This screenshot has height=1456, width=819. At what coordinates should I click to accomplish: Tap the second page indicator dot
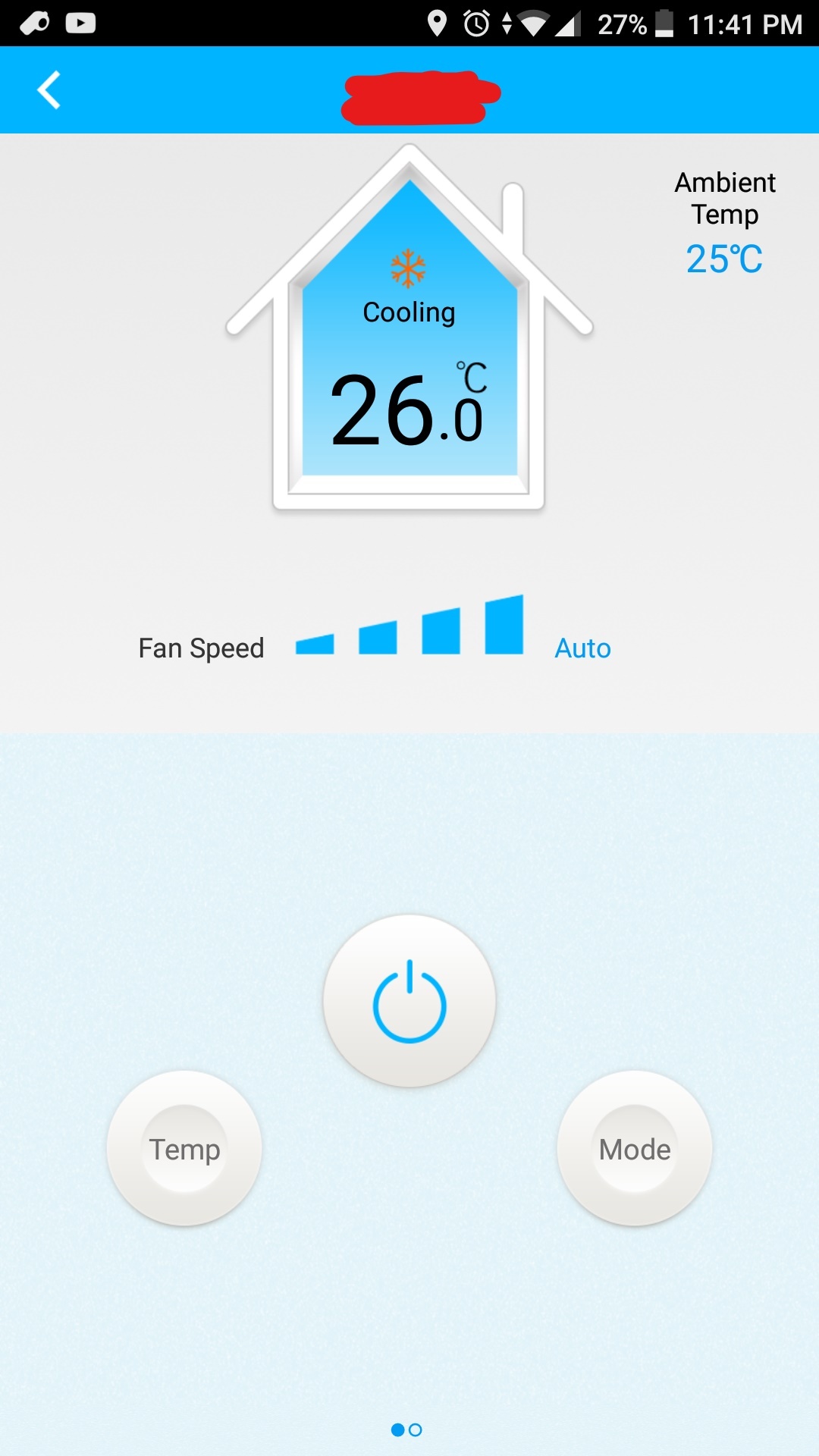[416, 1429]
